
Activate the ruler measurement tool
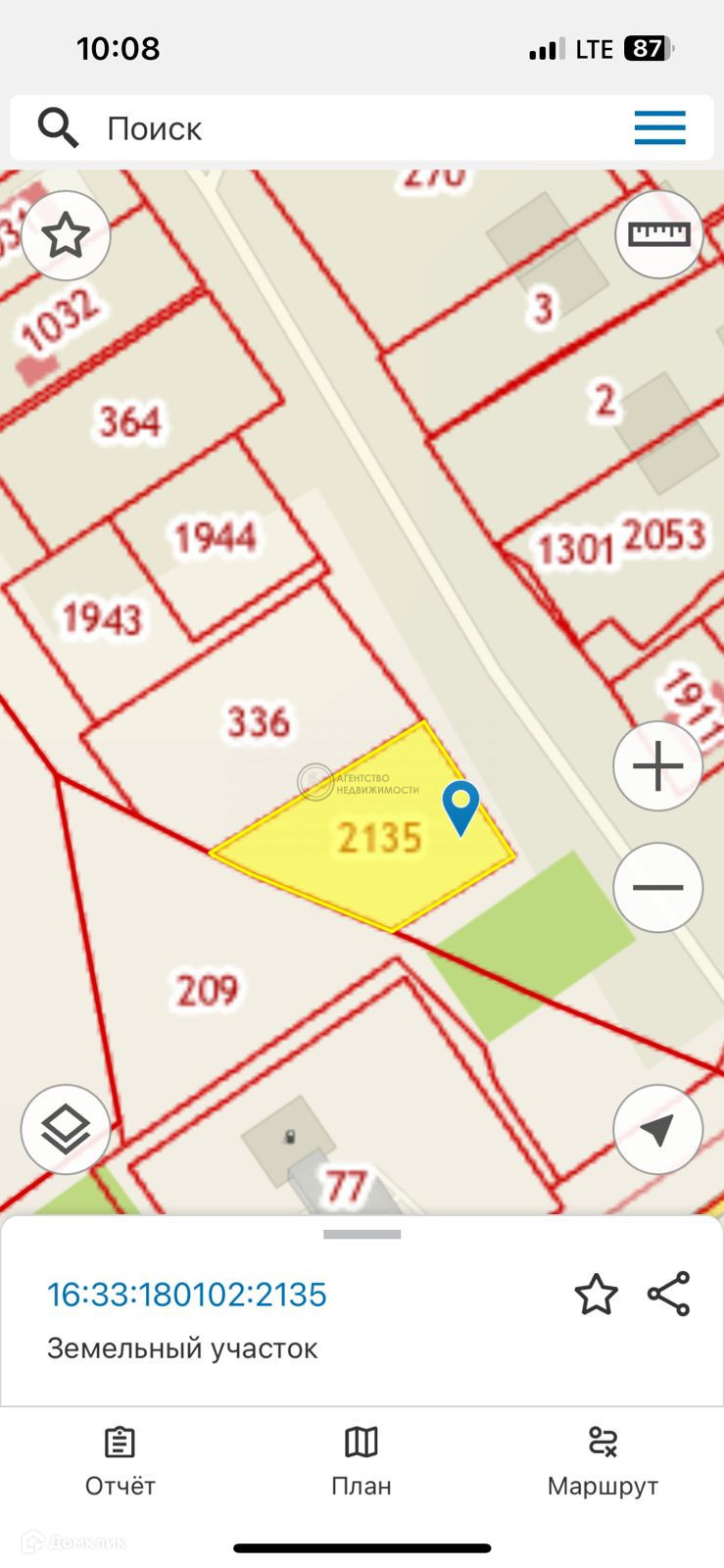coord(658,234)
